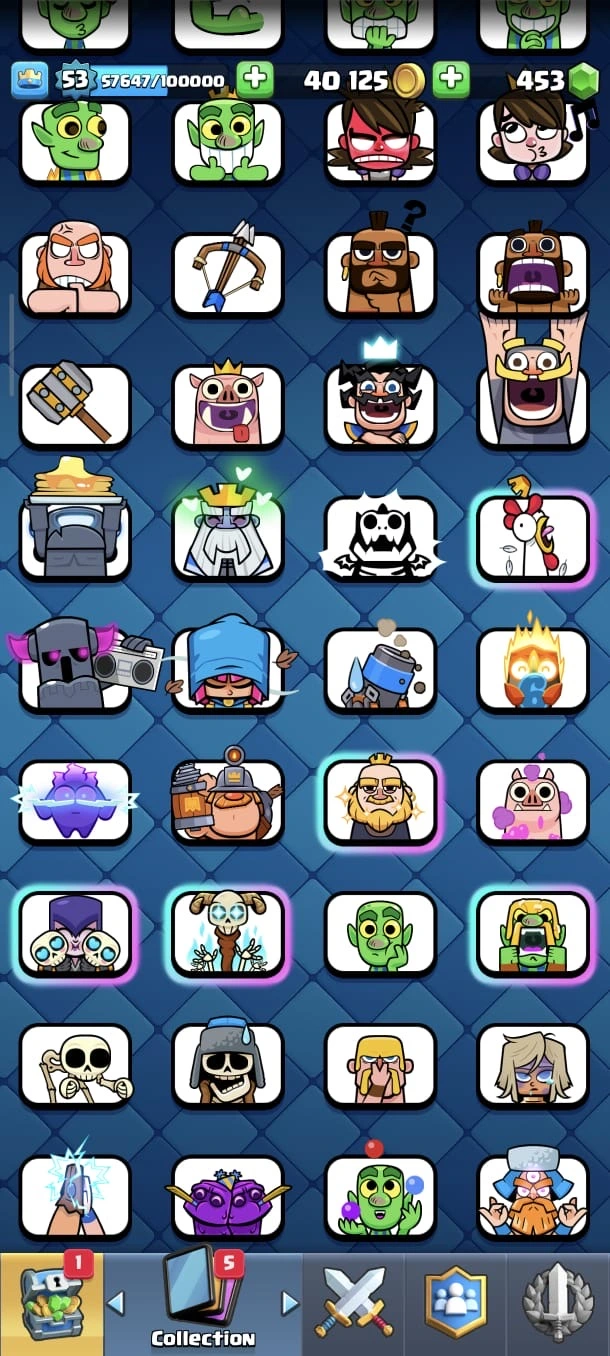This screenshot has width=610, height=1356.
Task: Tap the plus button beside the experience bar
Action: point(255,80)
